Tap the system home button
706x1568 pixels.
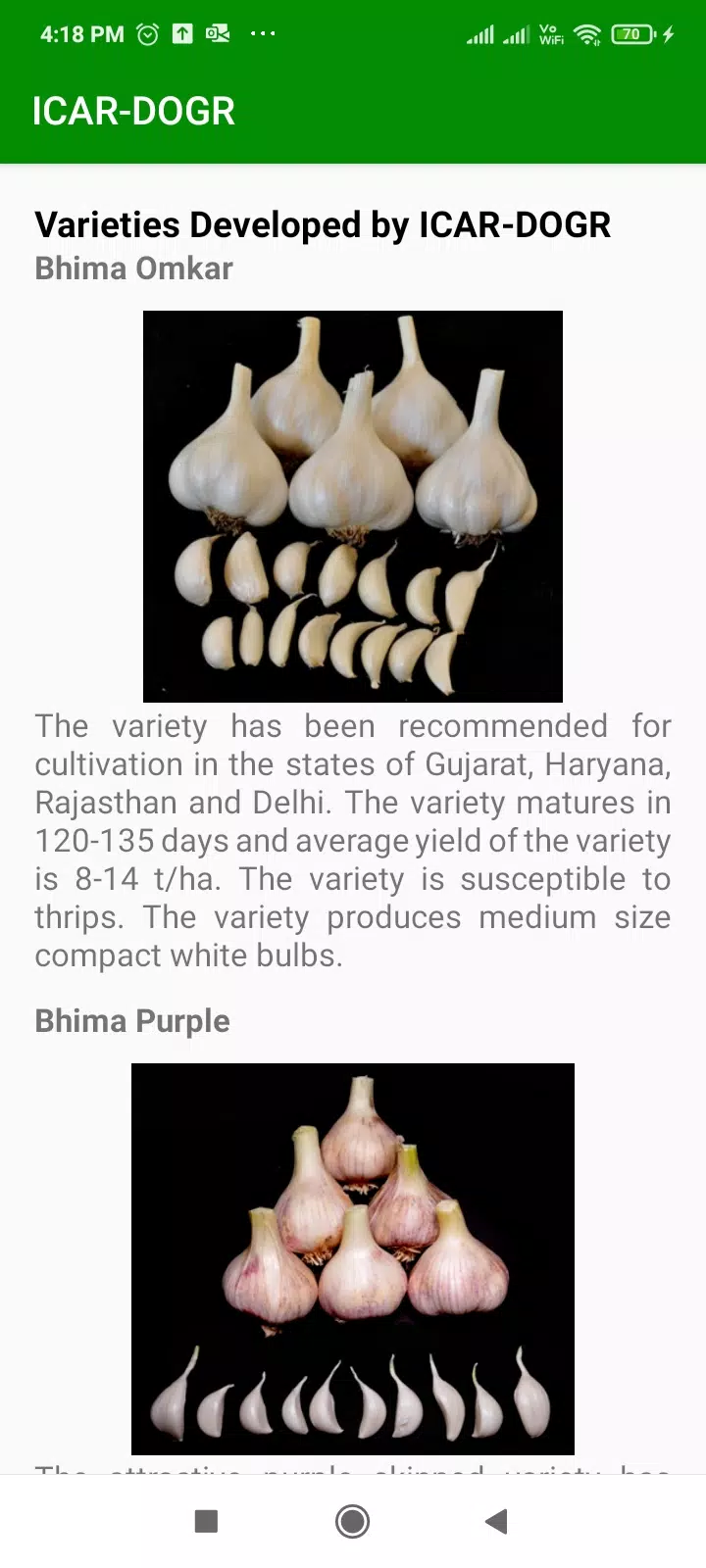[x=352, y=1521]
